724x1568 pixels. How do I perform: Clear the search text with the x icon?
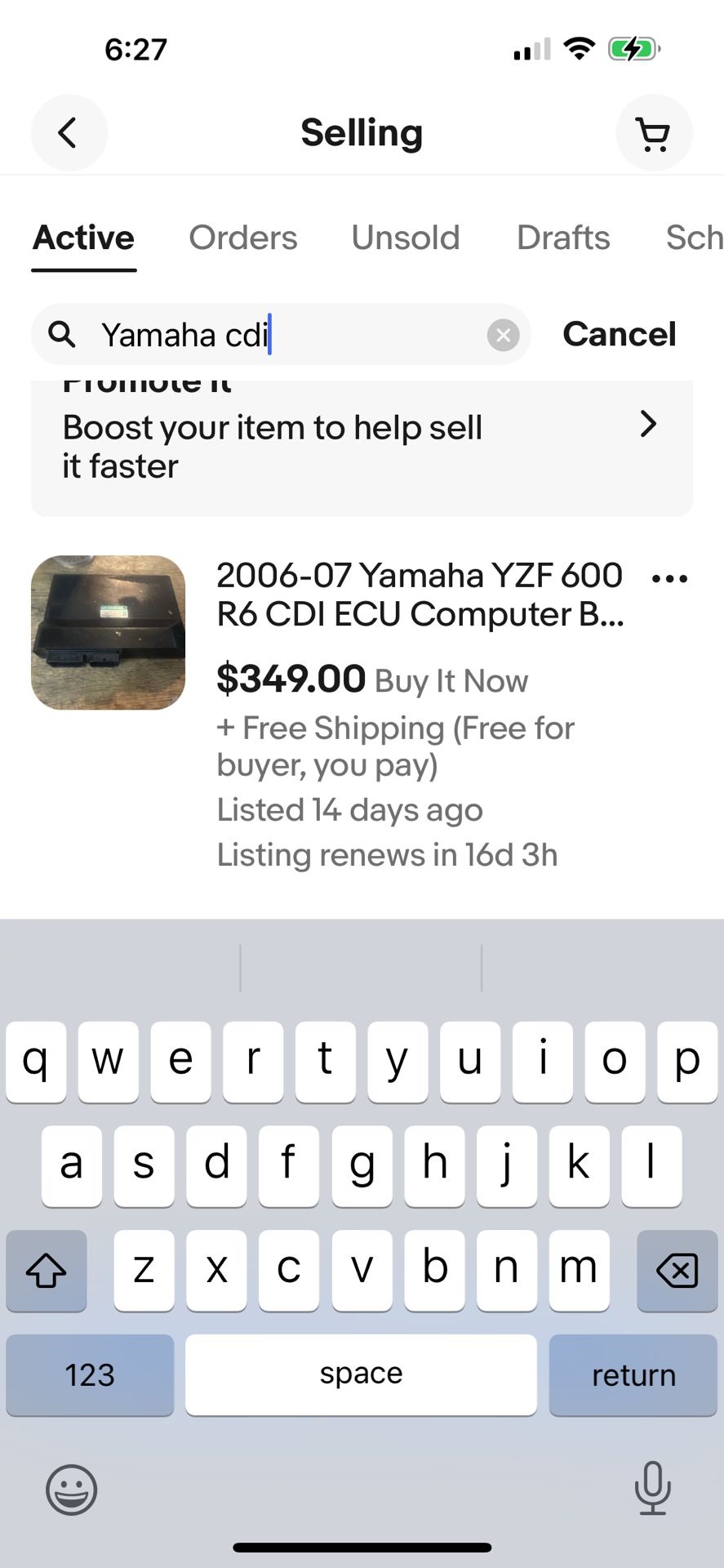(x=503, y=334)
